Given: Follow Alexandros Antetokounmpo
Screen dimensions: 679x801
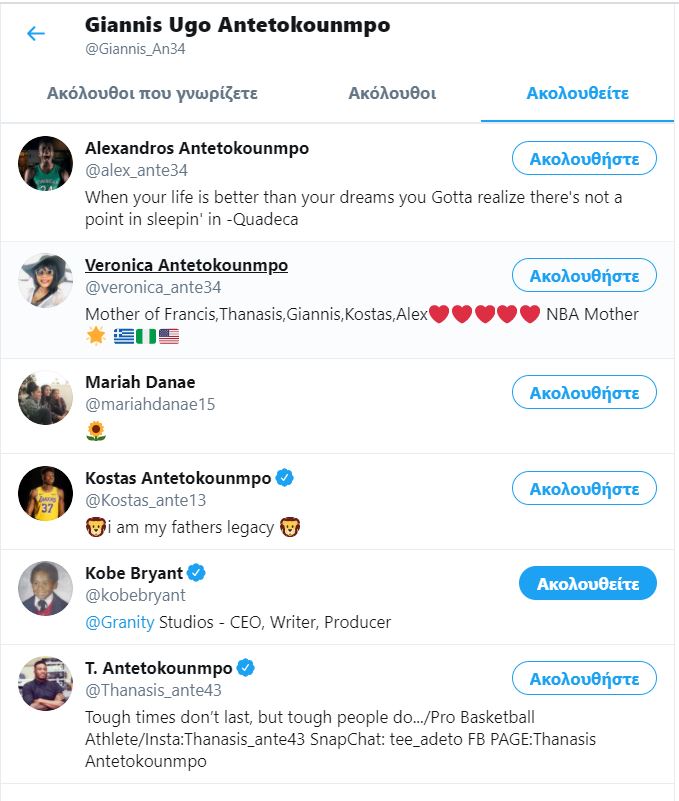Looking at the screenshot, I should coord(584,158).
